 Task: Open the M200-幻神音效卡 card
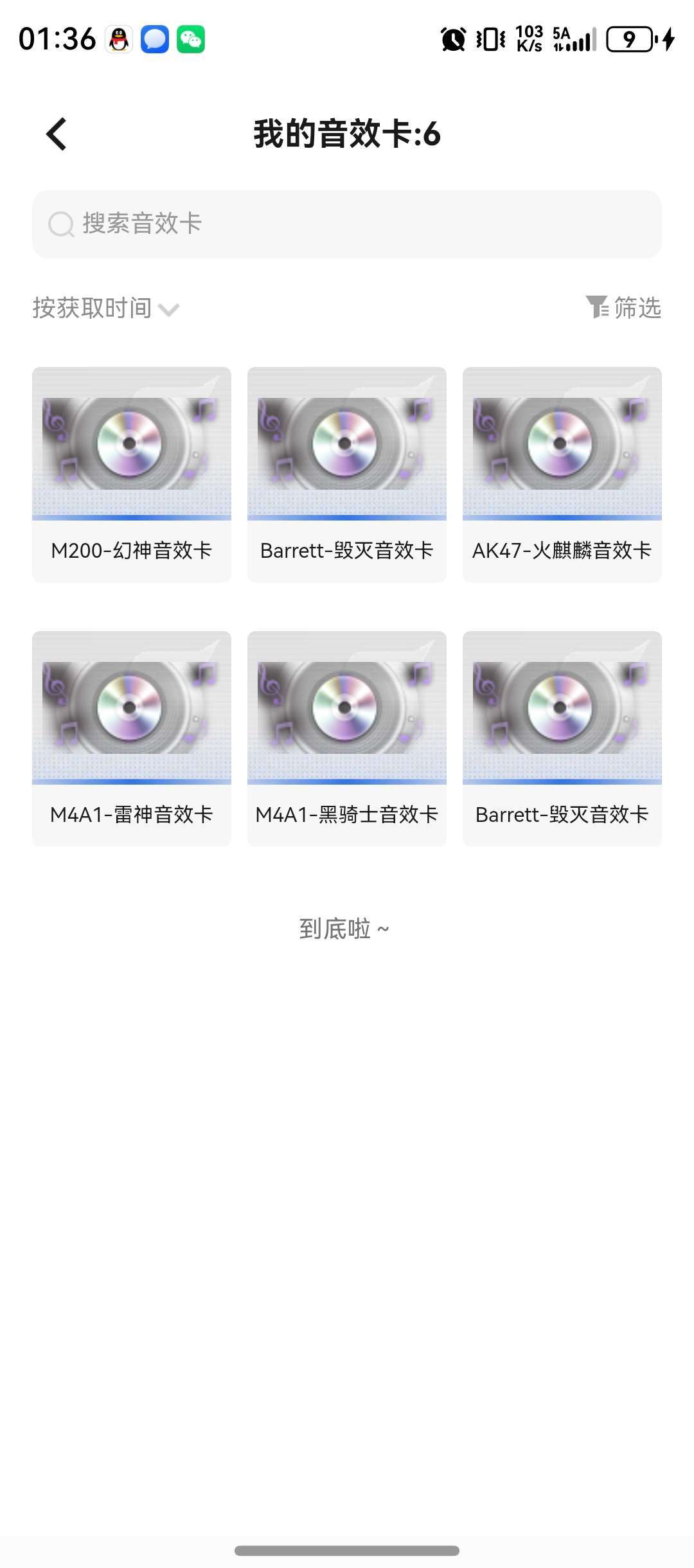point(132,474)
